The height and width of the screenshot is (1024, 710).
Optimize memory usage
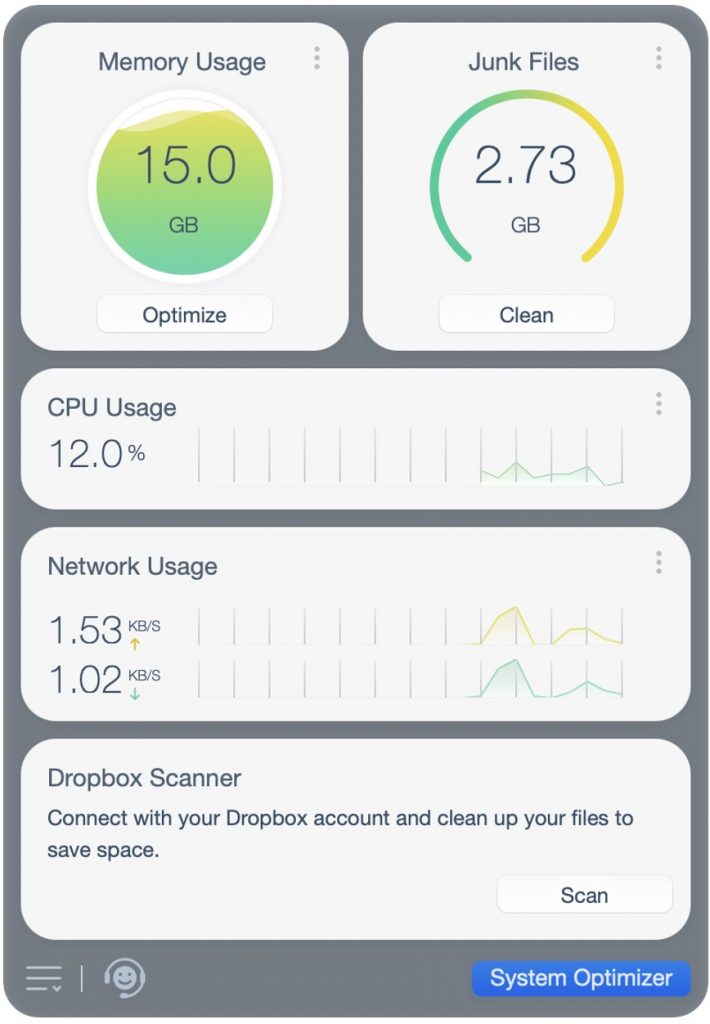[184, 315]
